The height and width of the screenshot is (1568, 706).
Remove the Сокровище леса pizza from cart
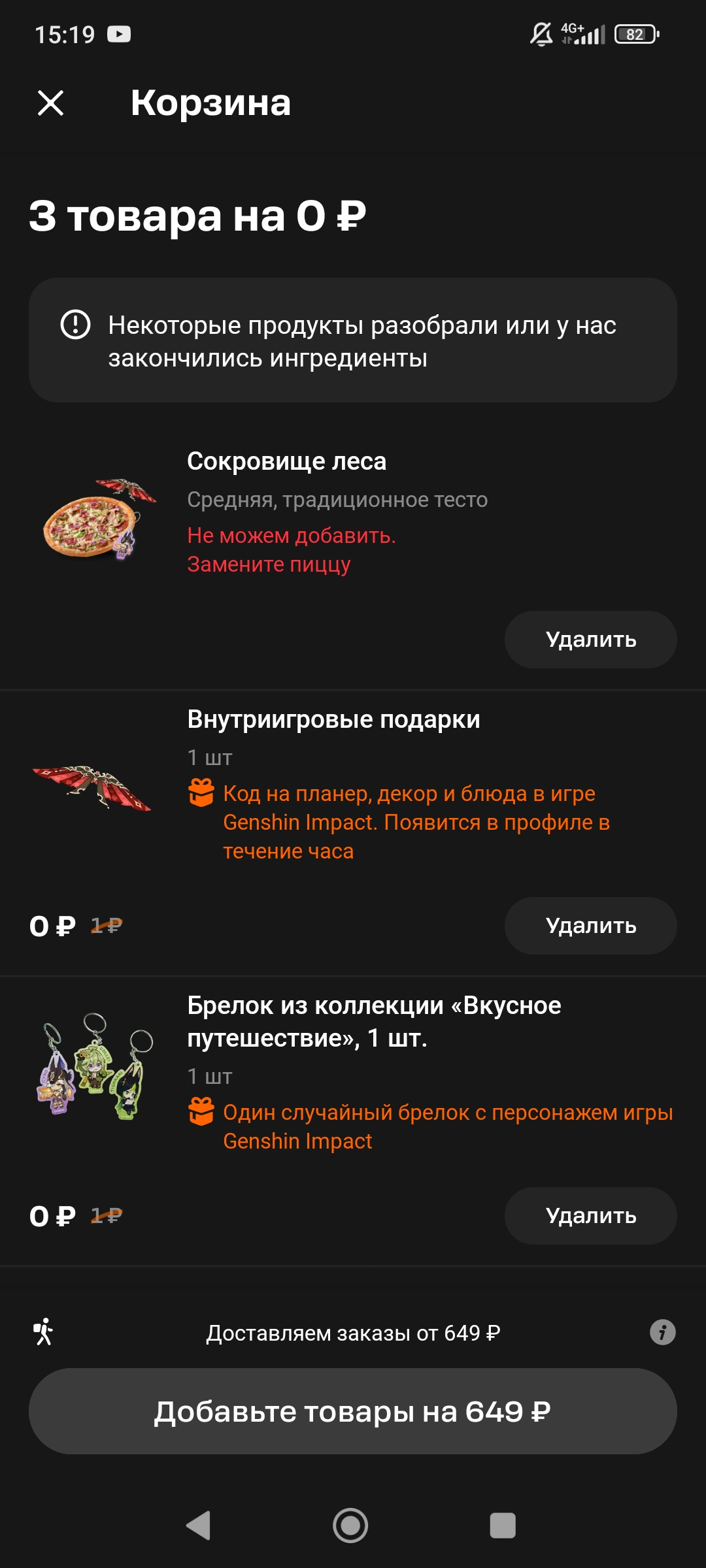(x=590, y=640)
